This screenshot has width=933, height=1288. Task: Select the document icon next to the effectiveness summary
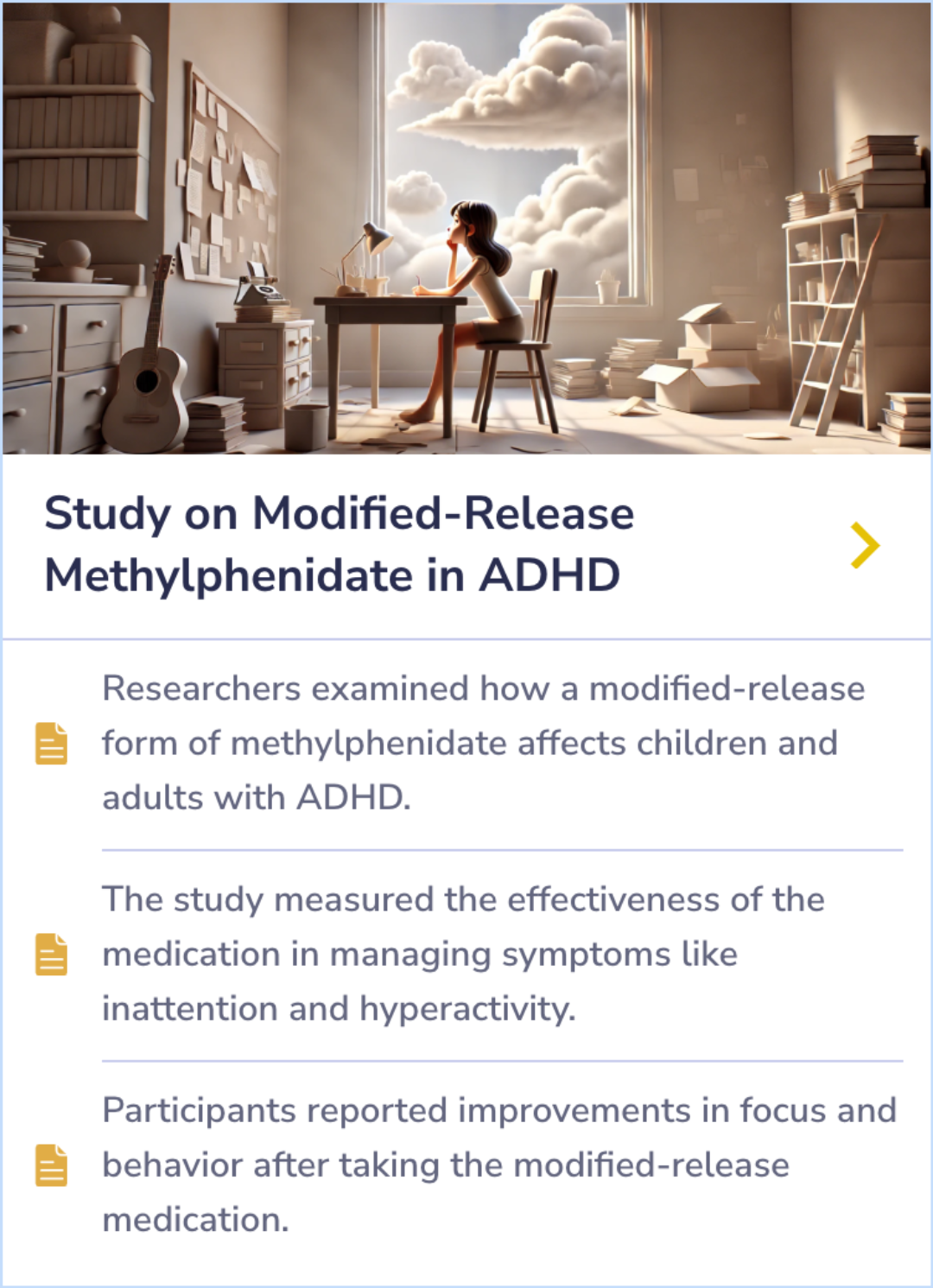pyautogui.click(x=49, y=952)
